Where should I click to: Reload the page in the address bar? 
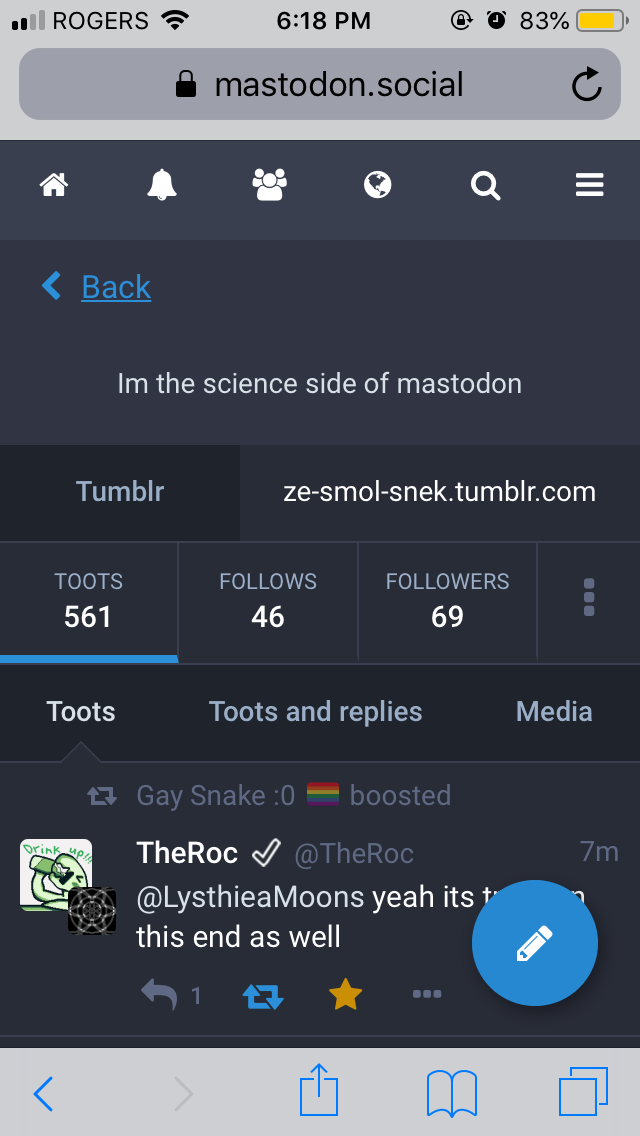[x=586, y=84]
